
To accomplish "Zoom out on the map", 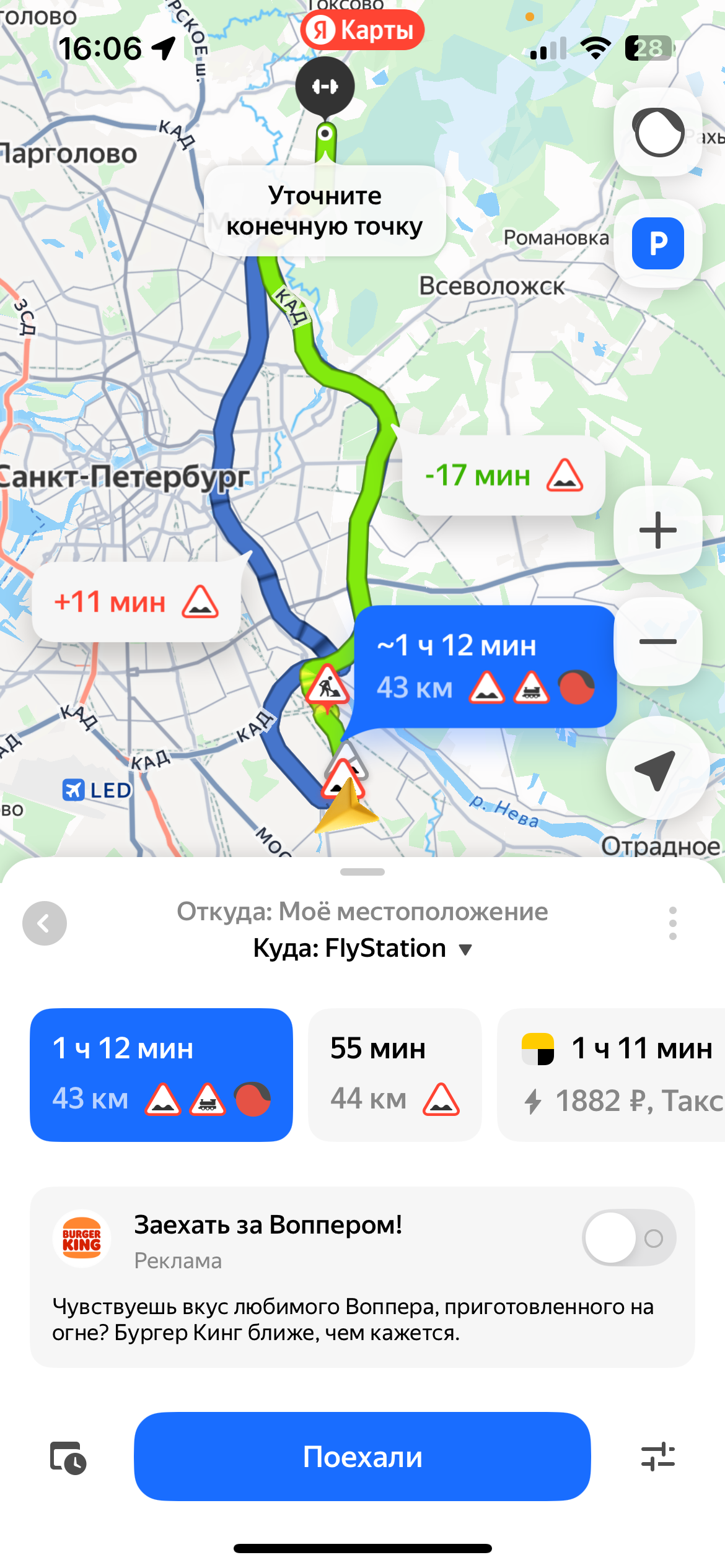I will 657,642.
